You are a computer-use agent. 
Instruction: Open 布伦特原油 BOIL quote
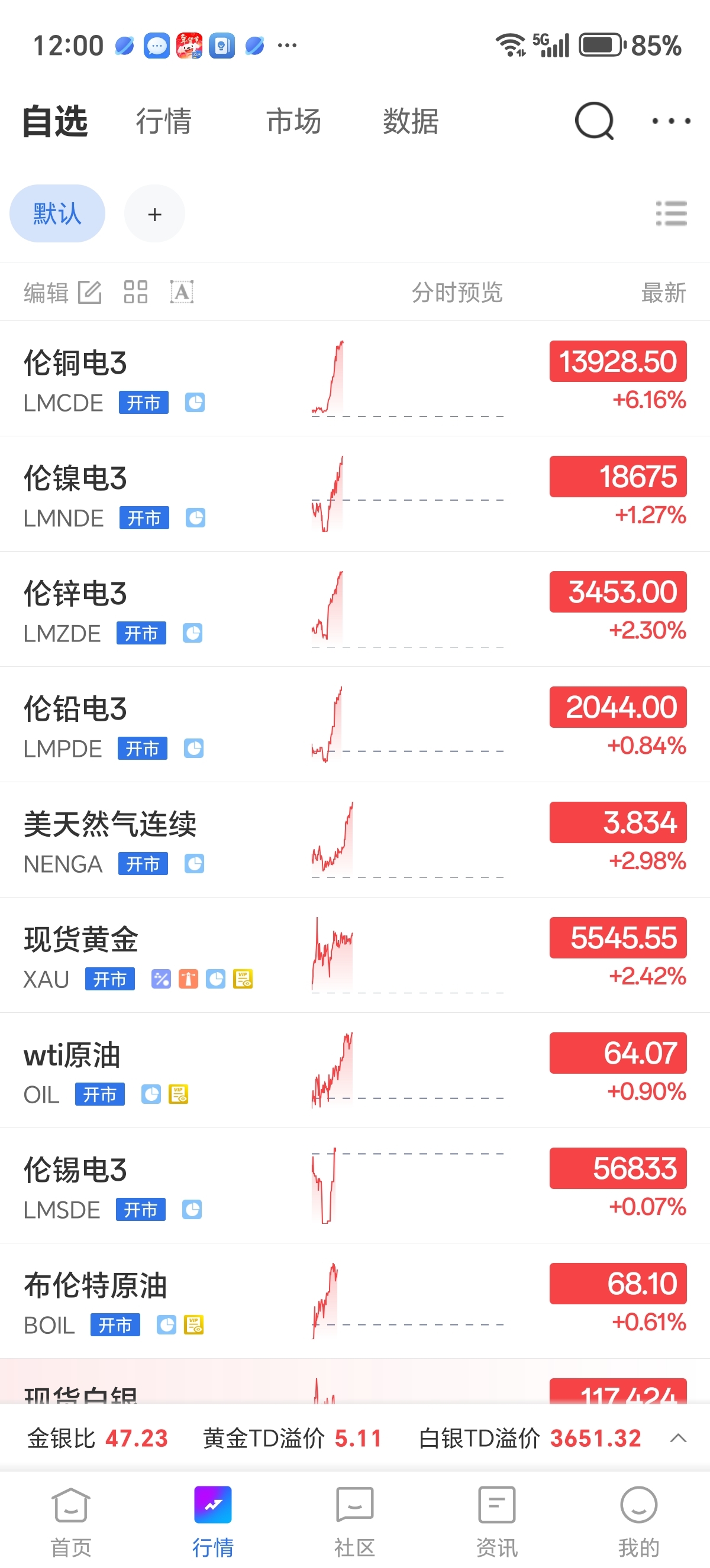click(x=355, y=1301)
